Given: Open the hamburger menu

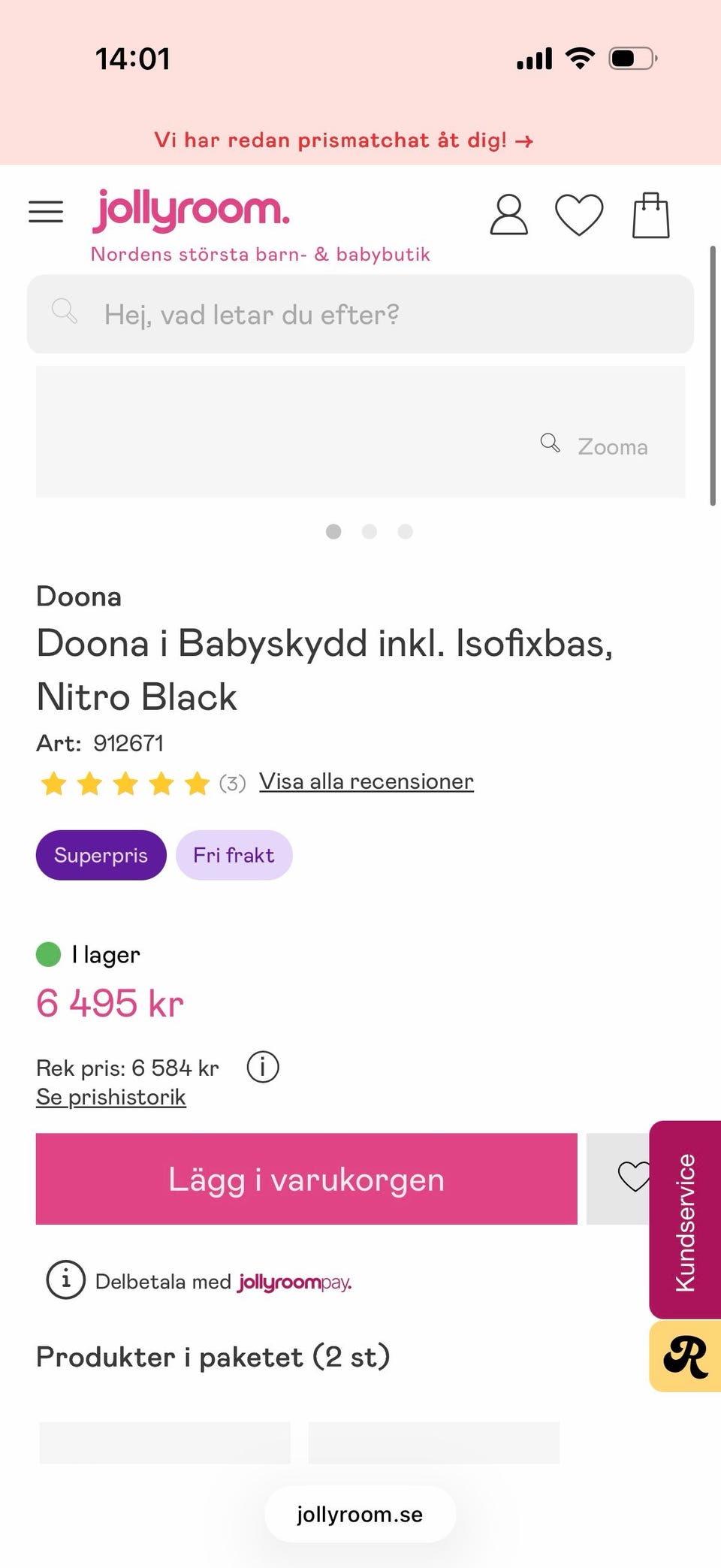Looking at the screenshot, I should 46,212.
